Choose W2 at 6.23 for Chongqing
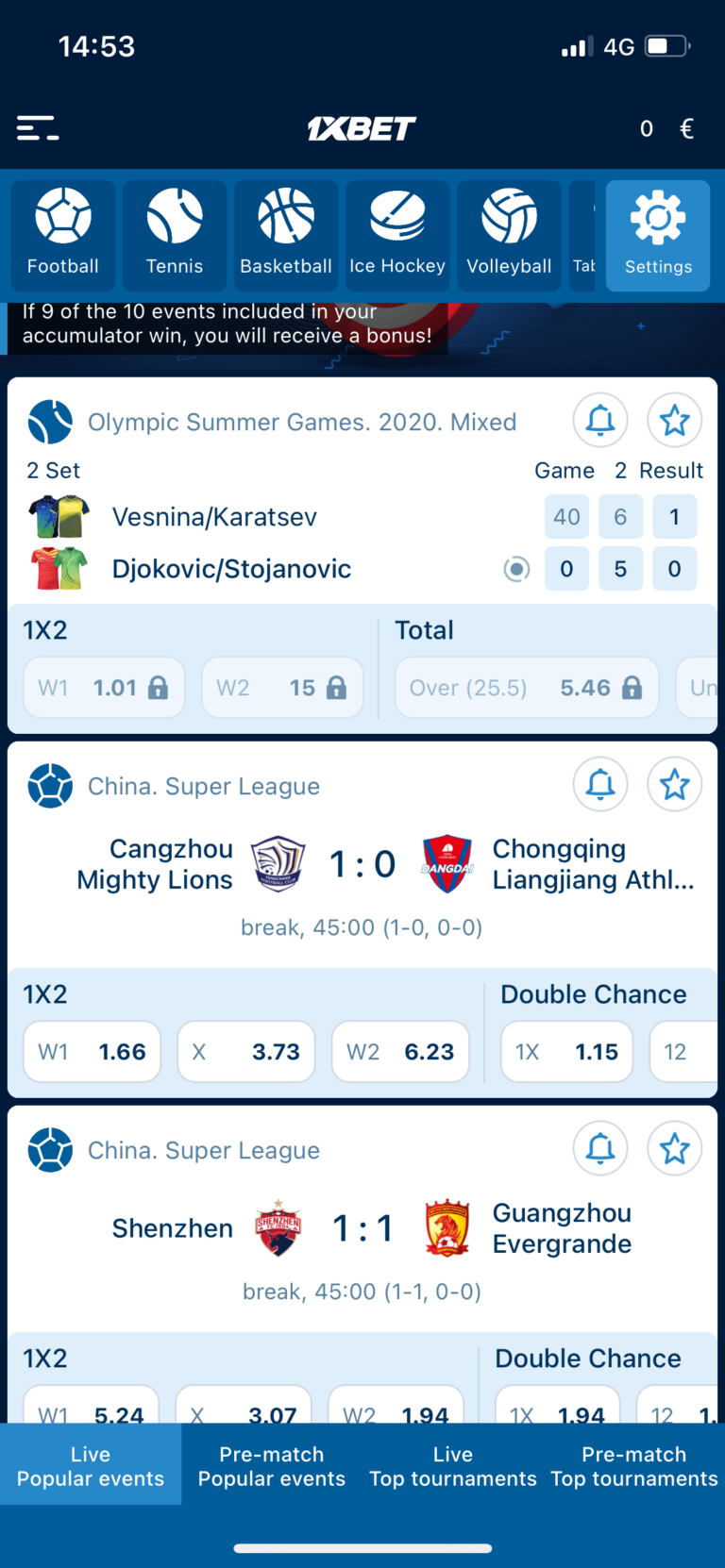The image size is (725, 1568). click(x=400, y=1051)
